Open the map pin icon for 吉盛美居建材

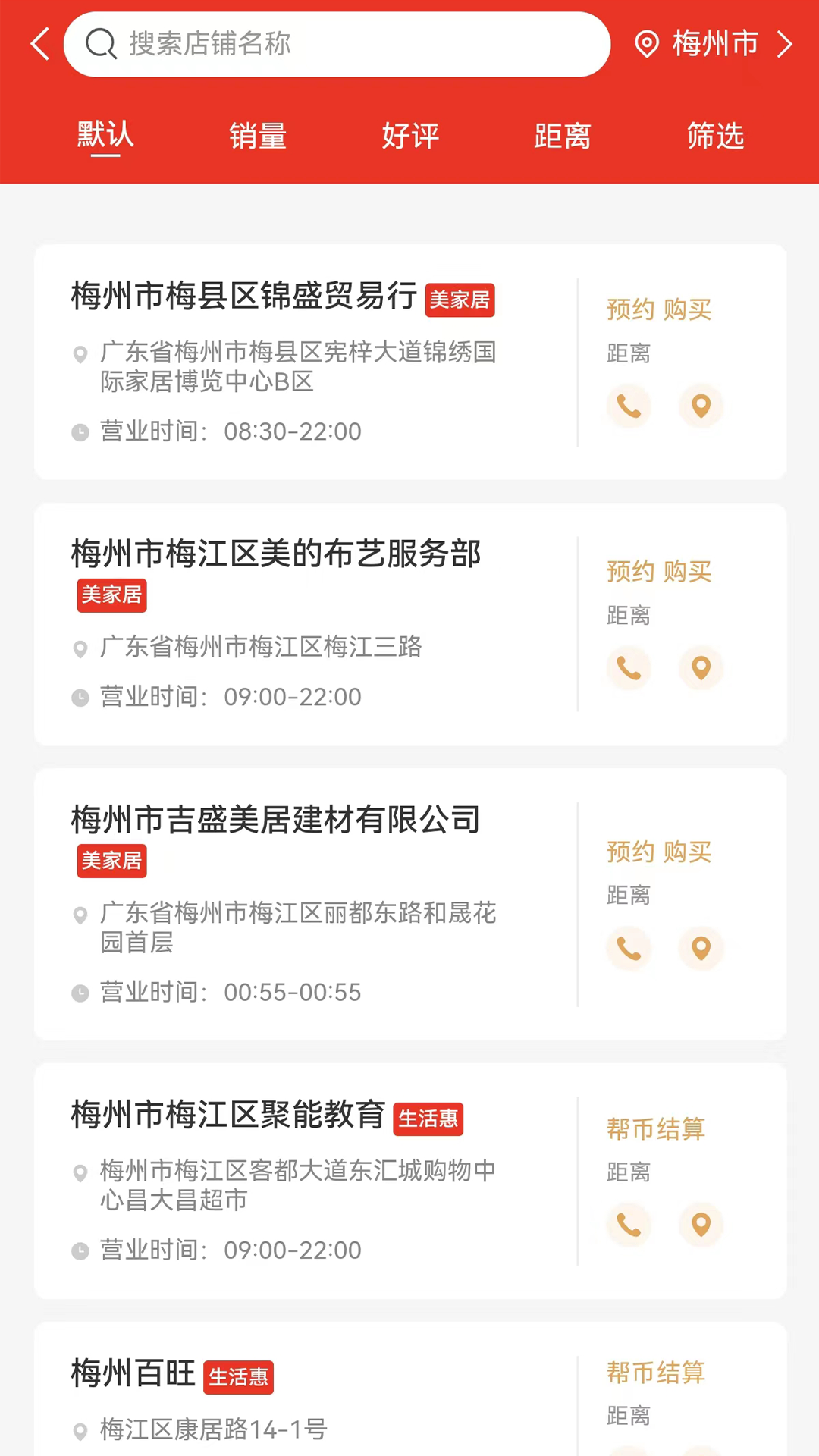coord(700,949)
